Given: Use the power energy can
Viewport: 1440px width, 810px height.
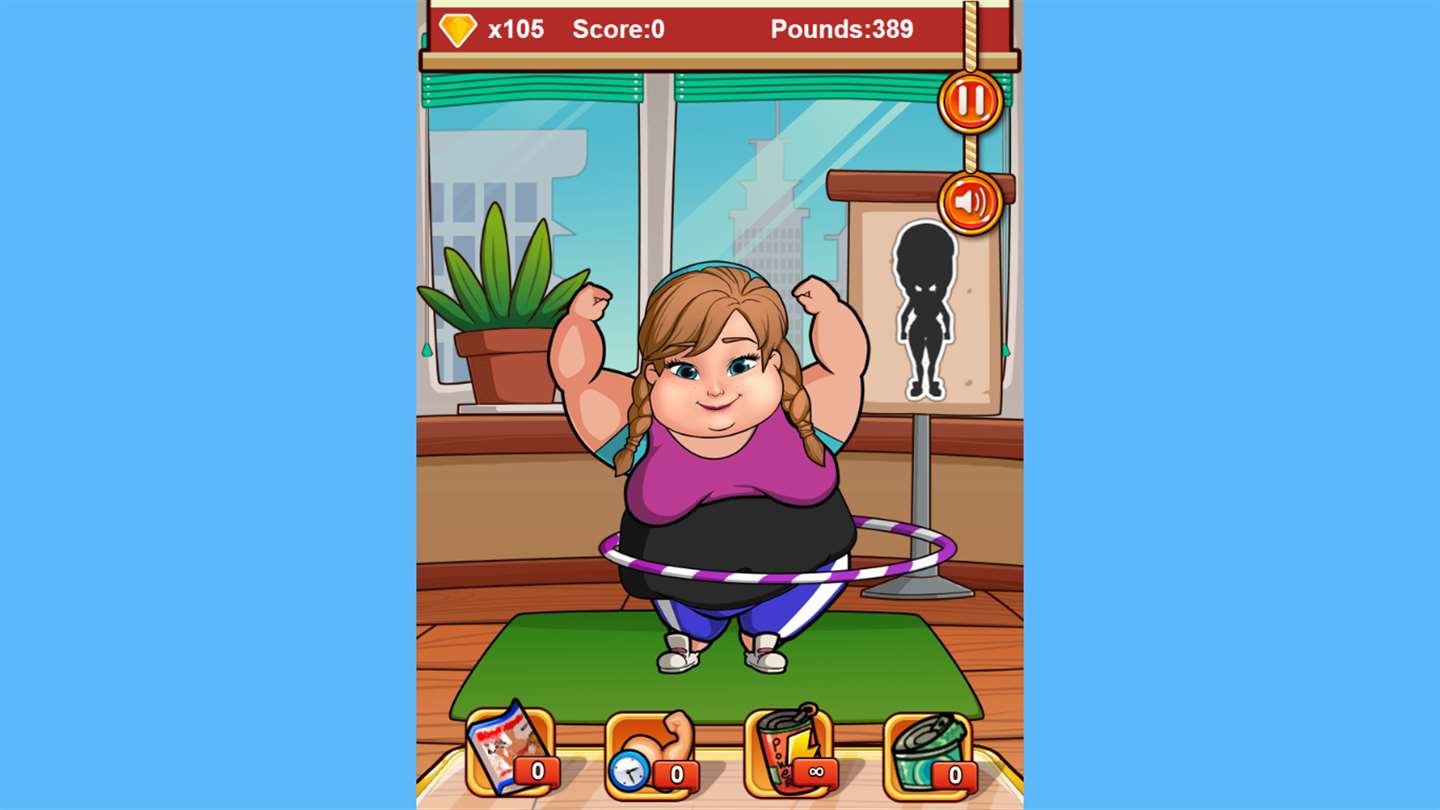Looking at the screenshot, I should 788,752.
